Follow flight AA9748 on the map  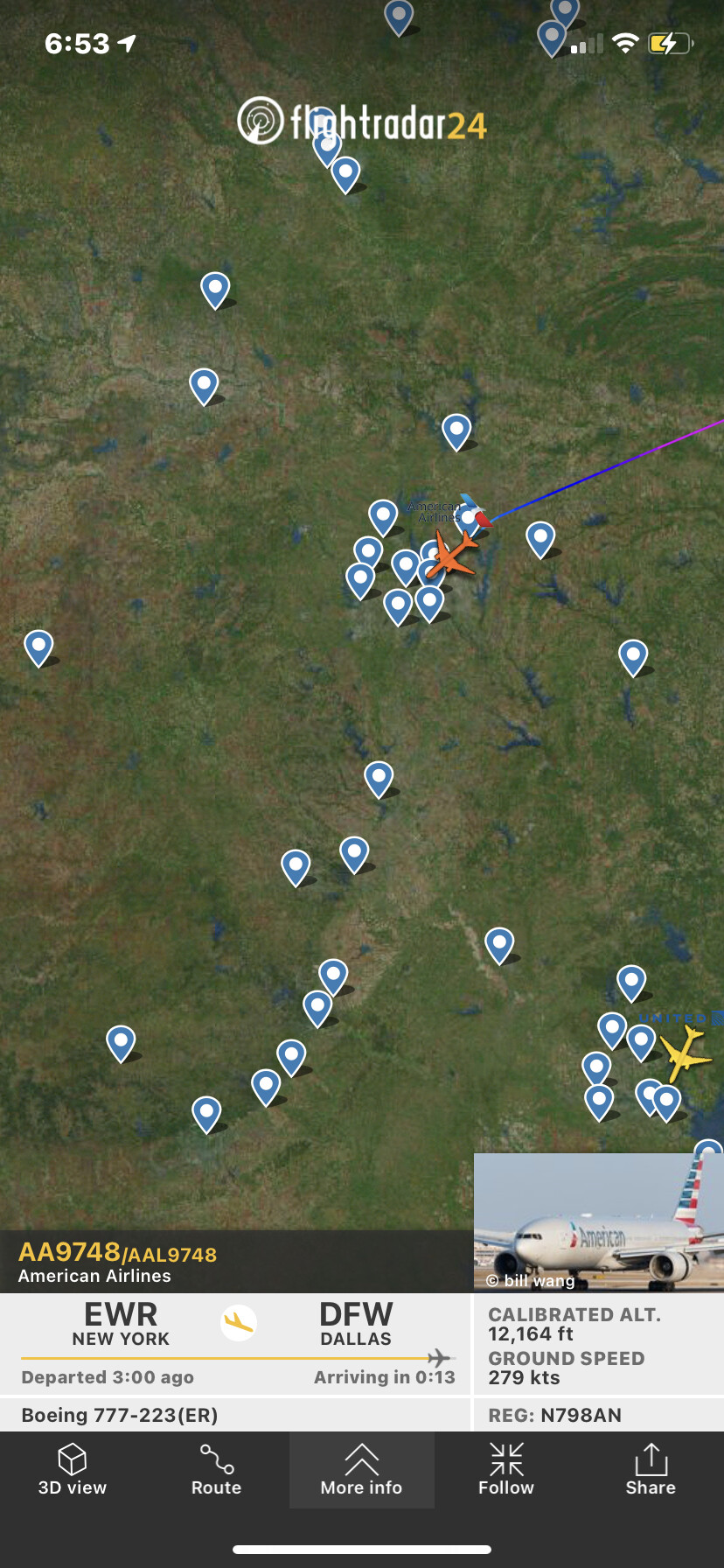[x=505, y=1470]
